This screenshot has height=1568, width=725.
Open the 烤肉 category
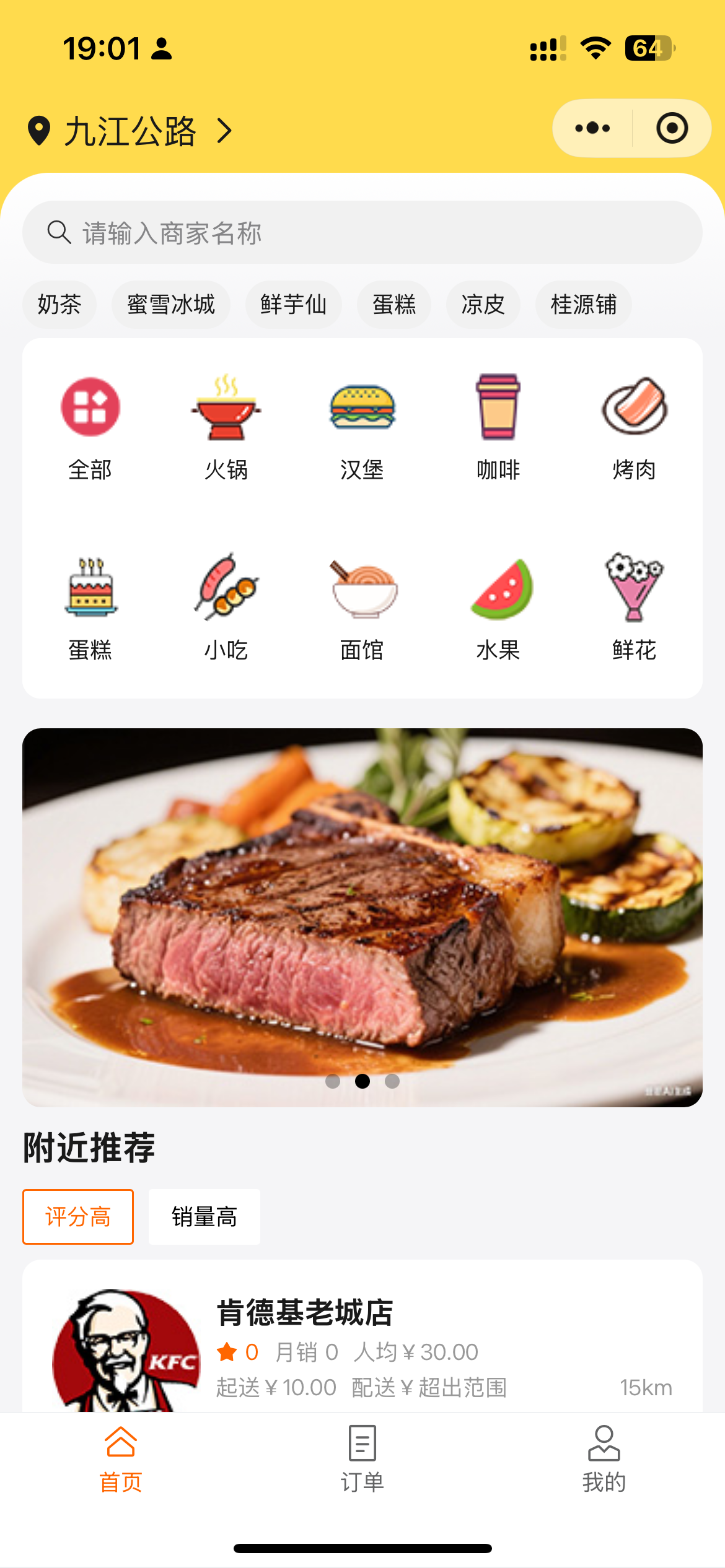point(635,427)
